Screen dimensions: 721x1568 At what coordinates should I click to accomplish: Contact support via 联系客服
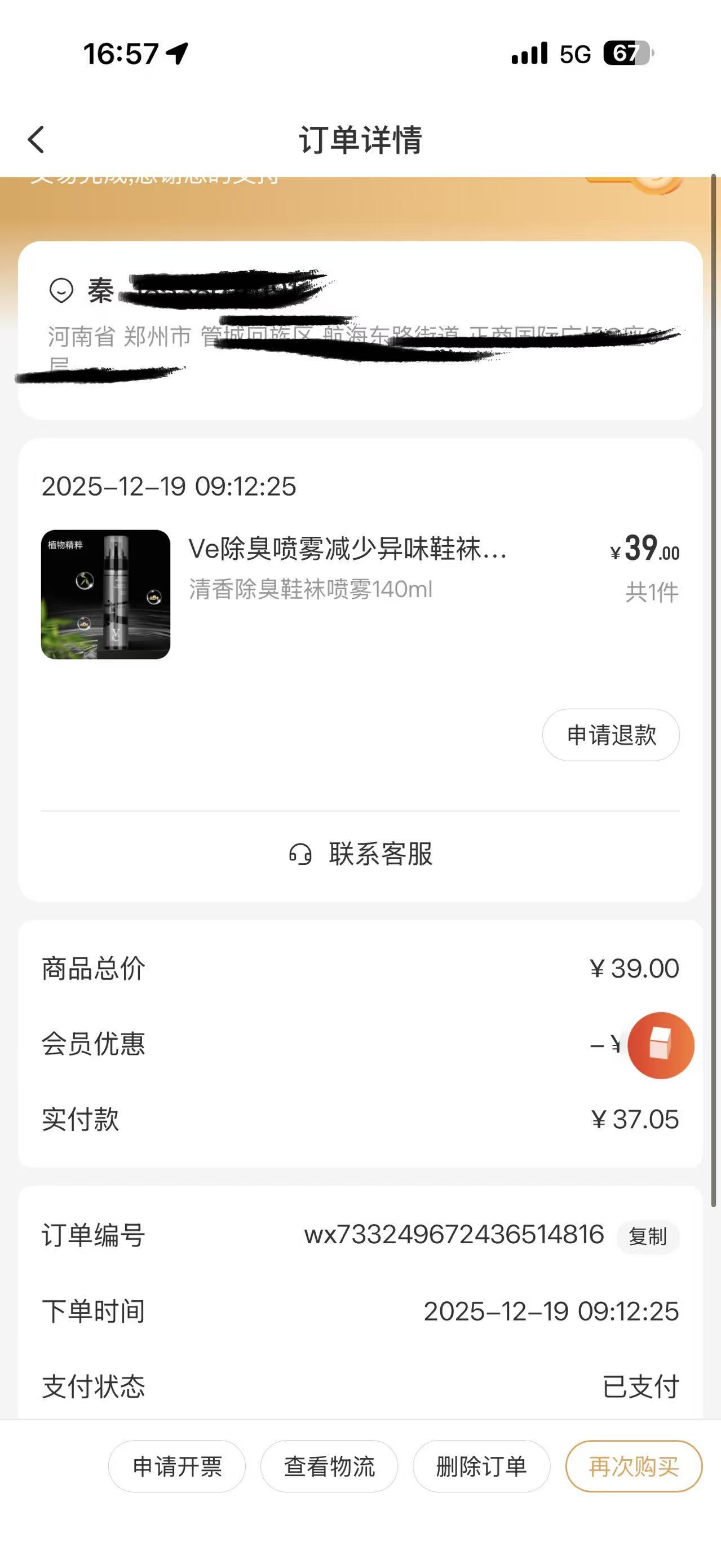pyautogui.click(x=361, y=854)
